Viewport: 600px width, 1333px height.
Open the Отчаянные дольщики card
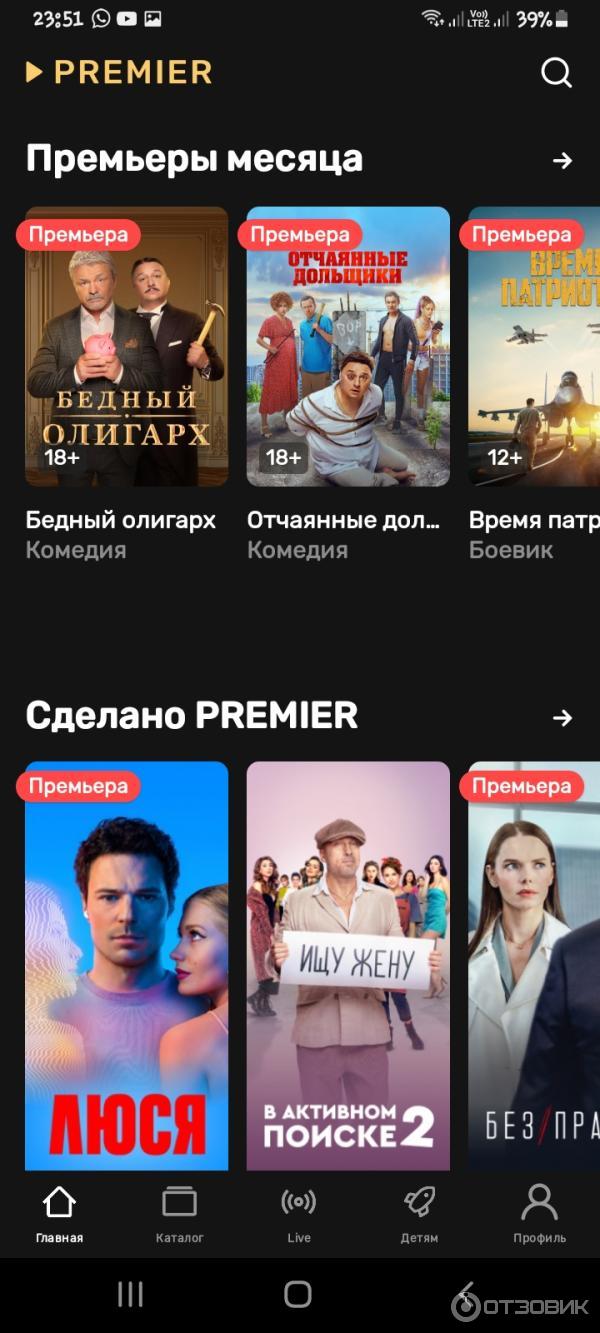348,347
